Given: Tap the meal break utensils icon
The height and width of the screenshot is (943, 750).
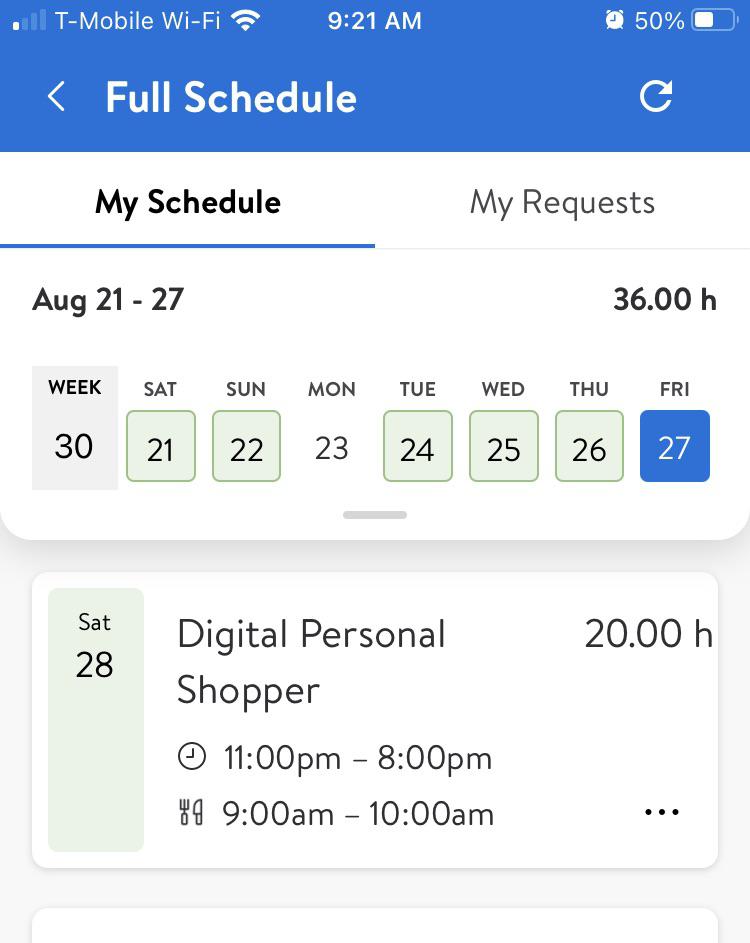Looking at the screenshot, I should 192,812.
